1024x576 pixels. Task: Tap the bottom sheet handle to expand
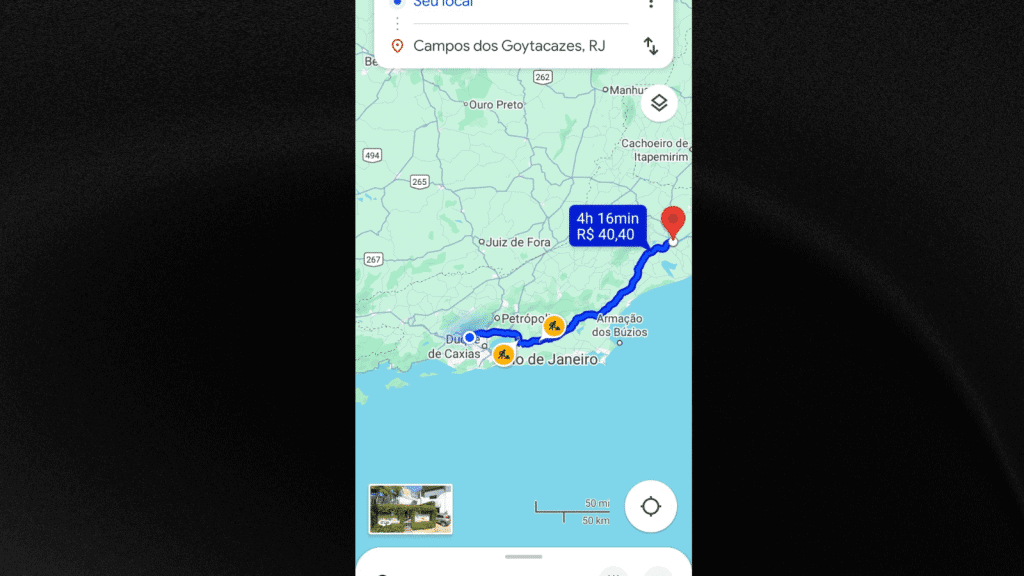point(523,556)
